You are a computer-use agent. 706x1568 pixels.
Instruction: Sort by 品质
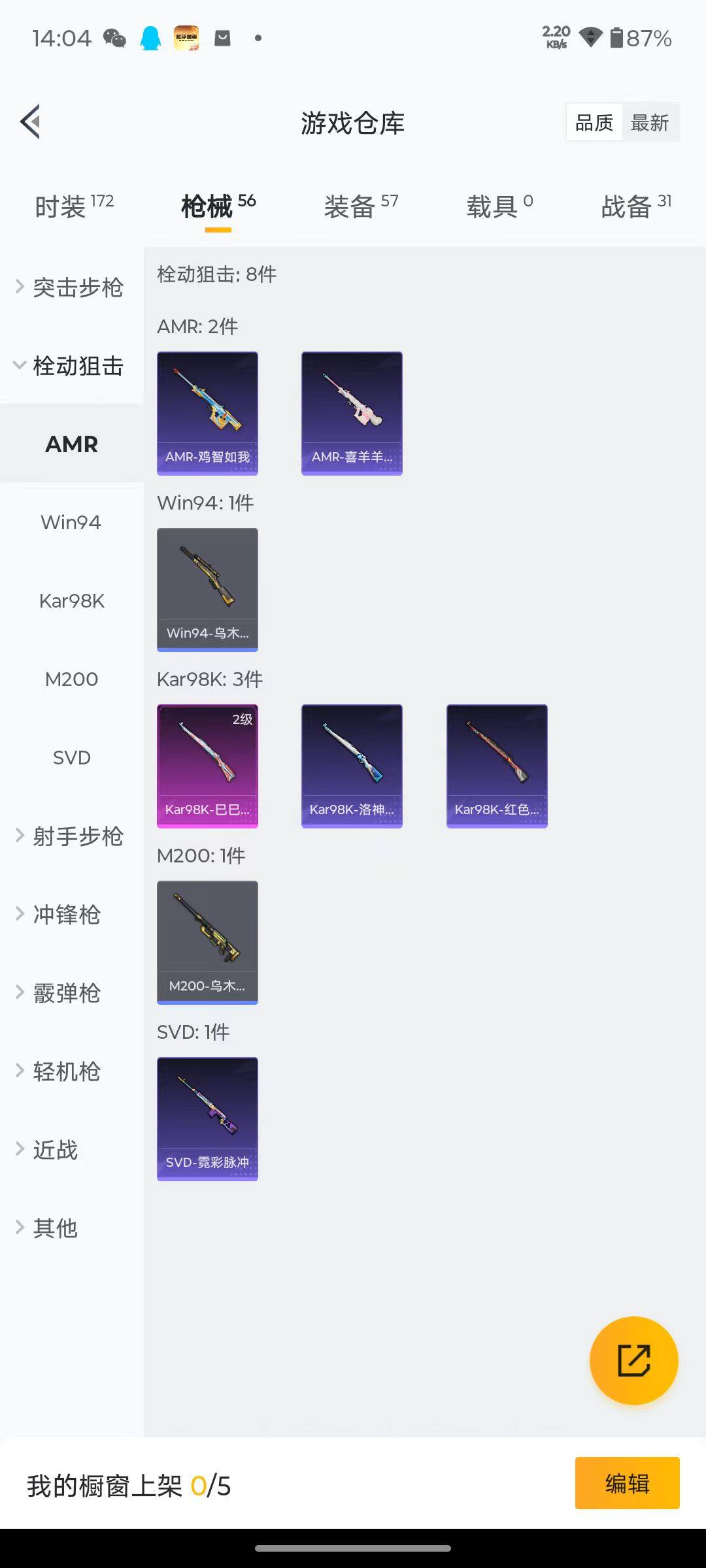(594, 123)
